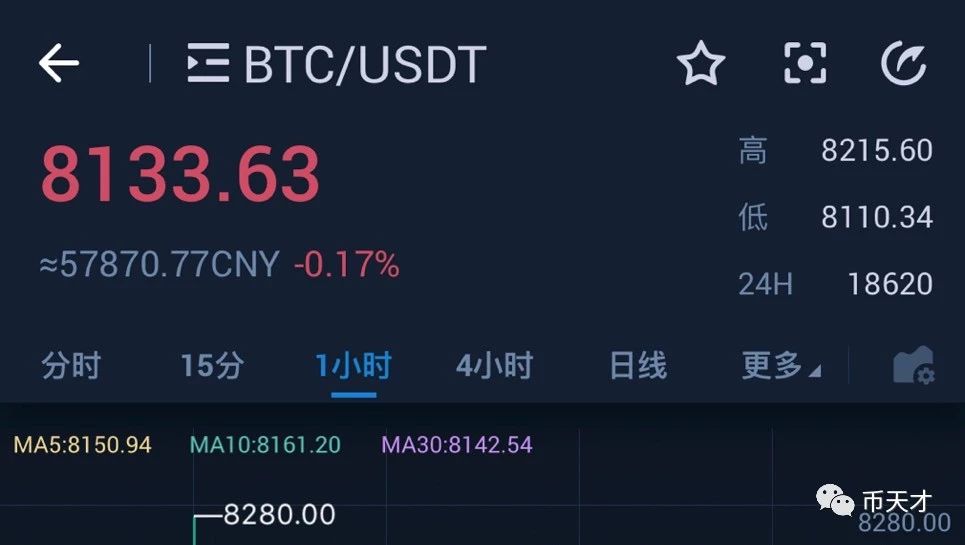Expand the 更多 intervals menu

pyautogui.click(x=781, y=365)
